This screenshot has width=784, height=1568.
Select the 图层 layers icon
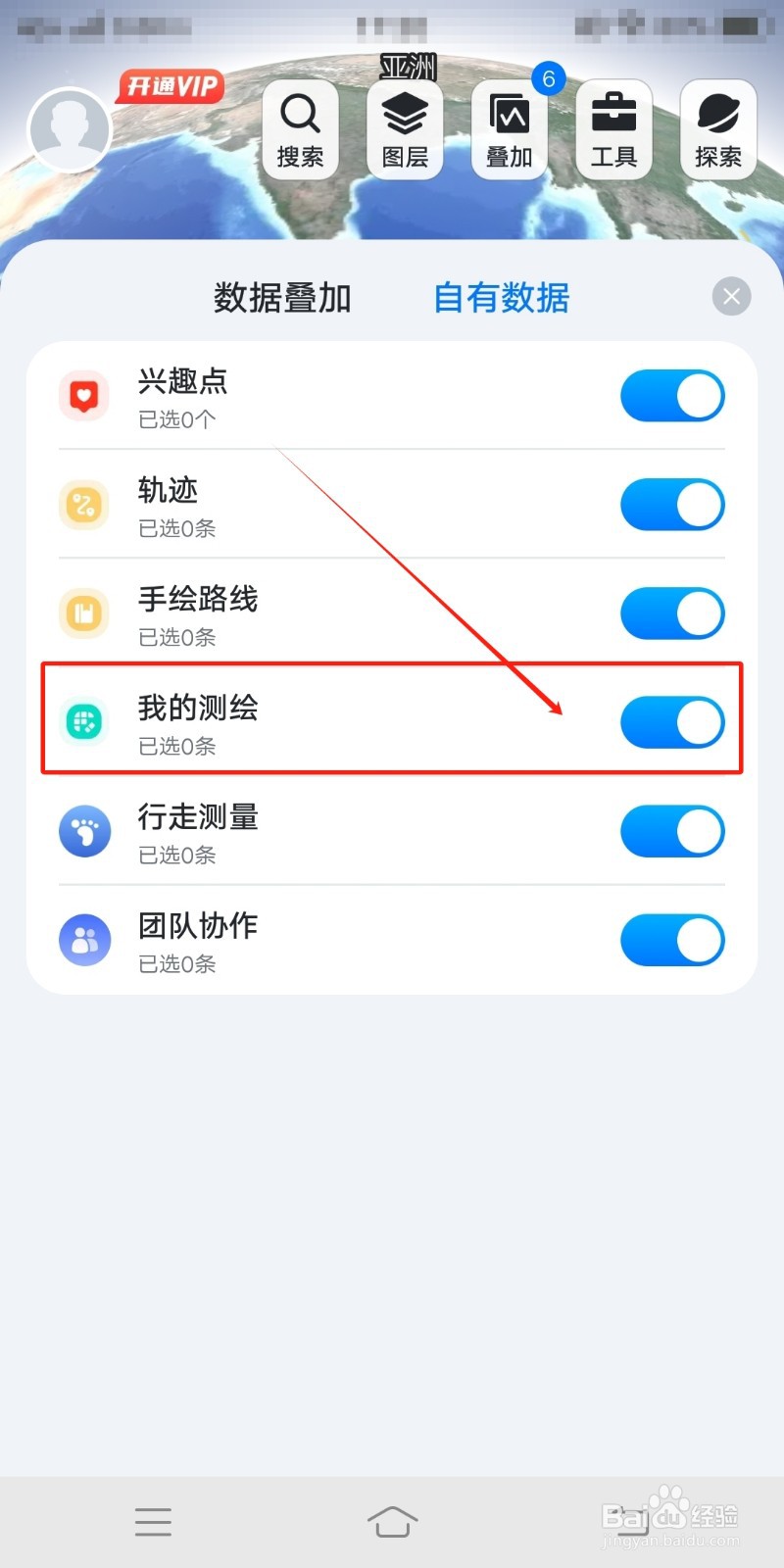point(405,128)
